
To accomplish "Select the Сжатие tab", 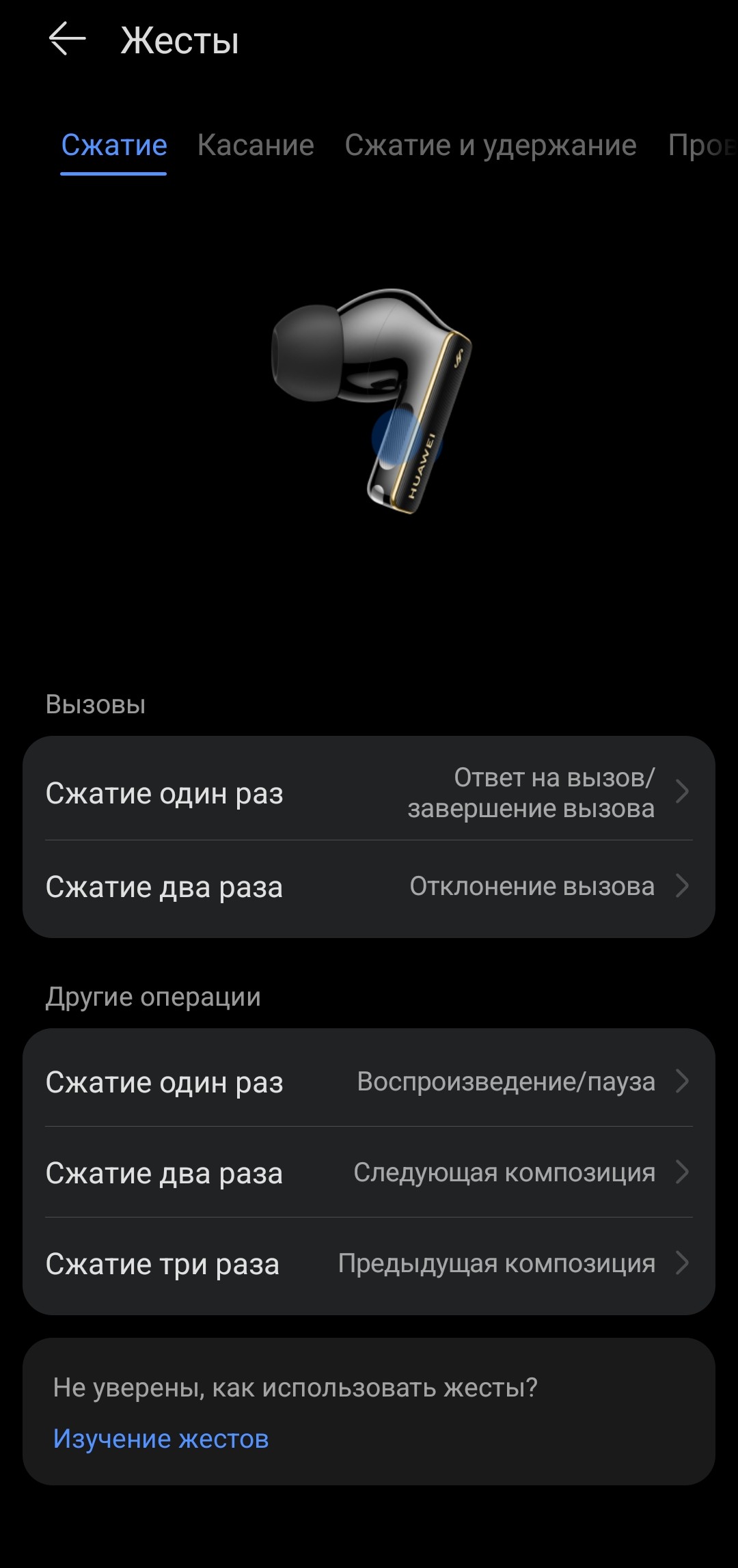I will pyautogui.click(x=114, y=146).
